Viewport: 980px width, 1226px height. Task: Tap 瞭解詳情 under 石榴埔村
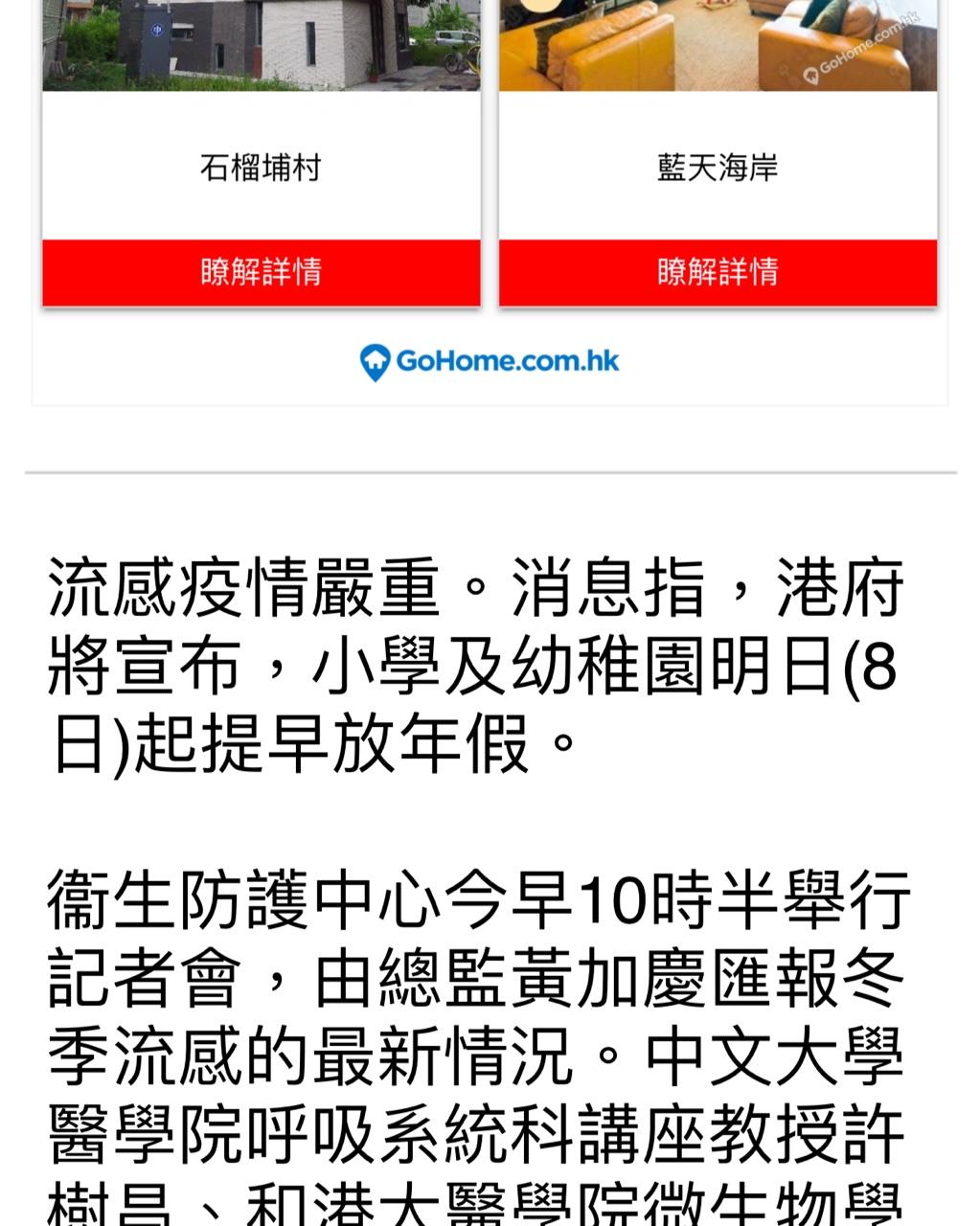(x=262, y=273)
